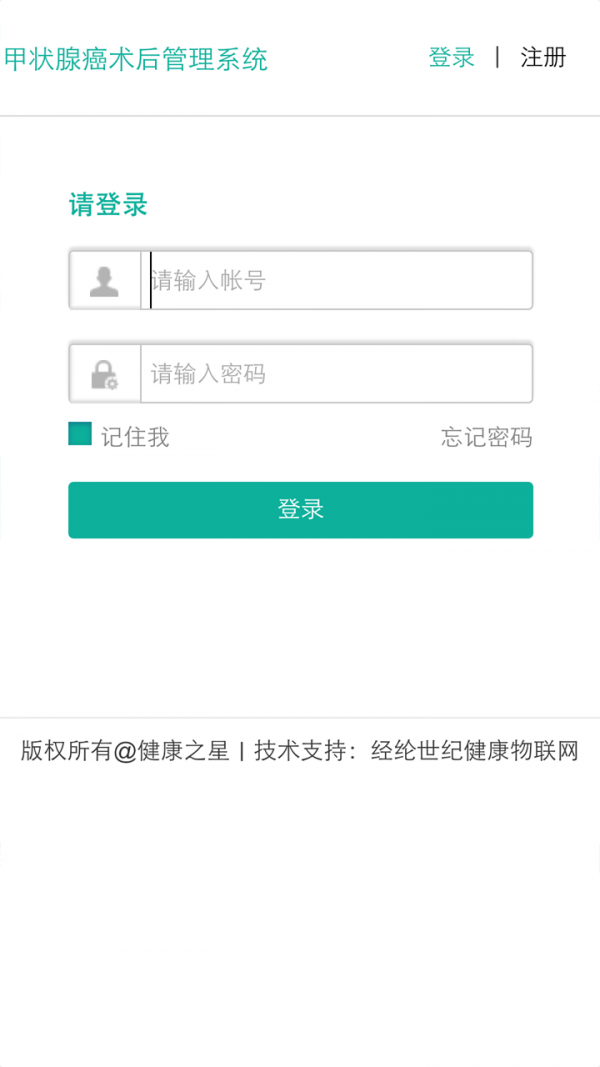The height and width of the screenshot is (1067, 600).
Task: Toggle the 记住我 checkbox
Action: pyautogui.click(x=80, y=434)
